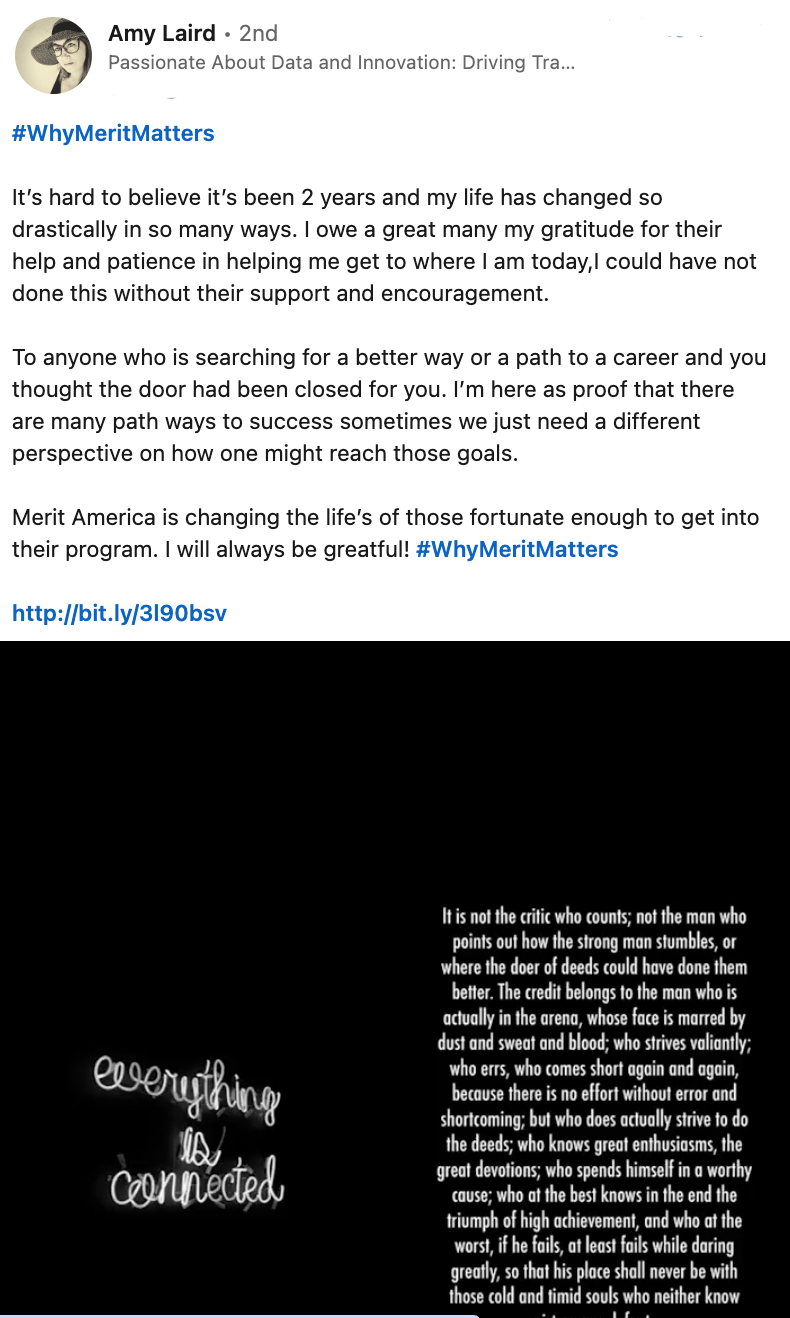Follow the http://bit.ly/3l90bsv shortened link
Viewport: 790px width, 1318px height.
(119, 613)
